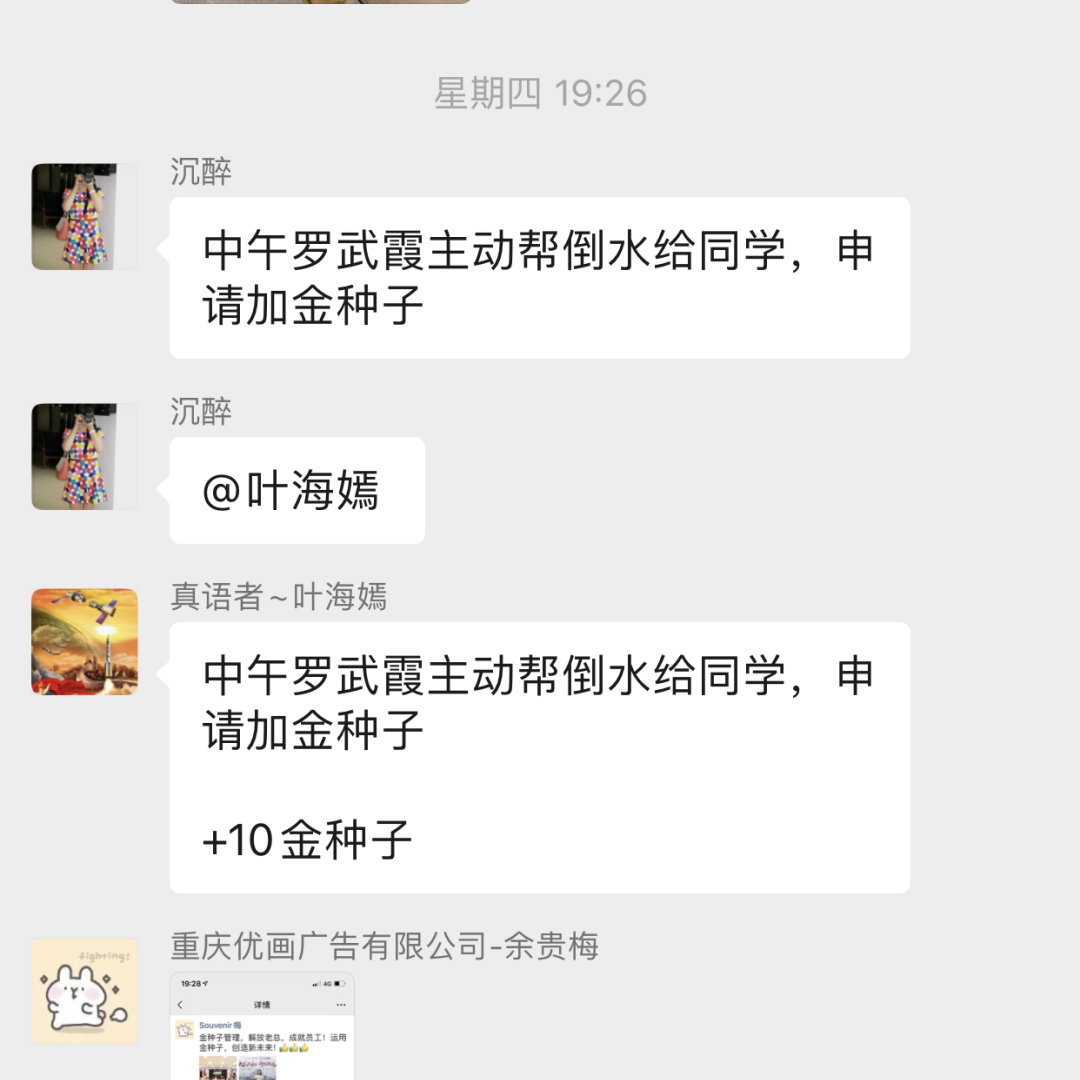Open 余贵梅's rabbit avatar profile

(84, 991)
